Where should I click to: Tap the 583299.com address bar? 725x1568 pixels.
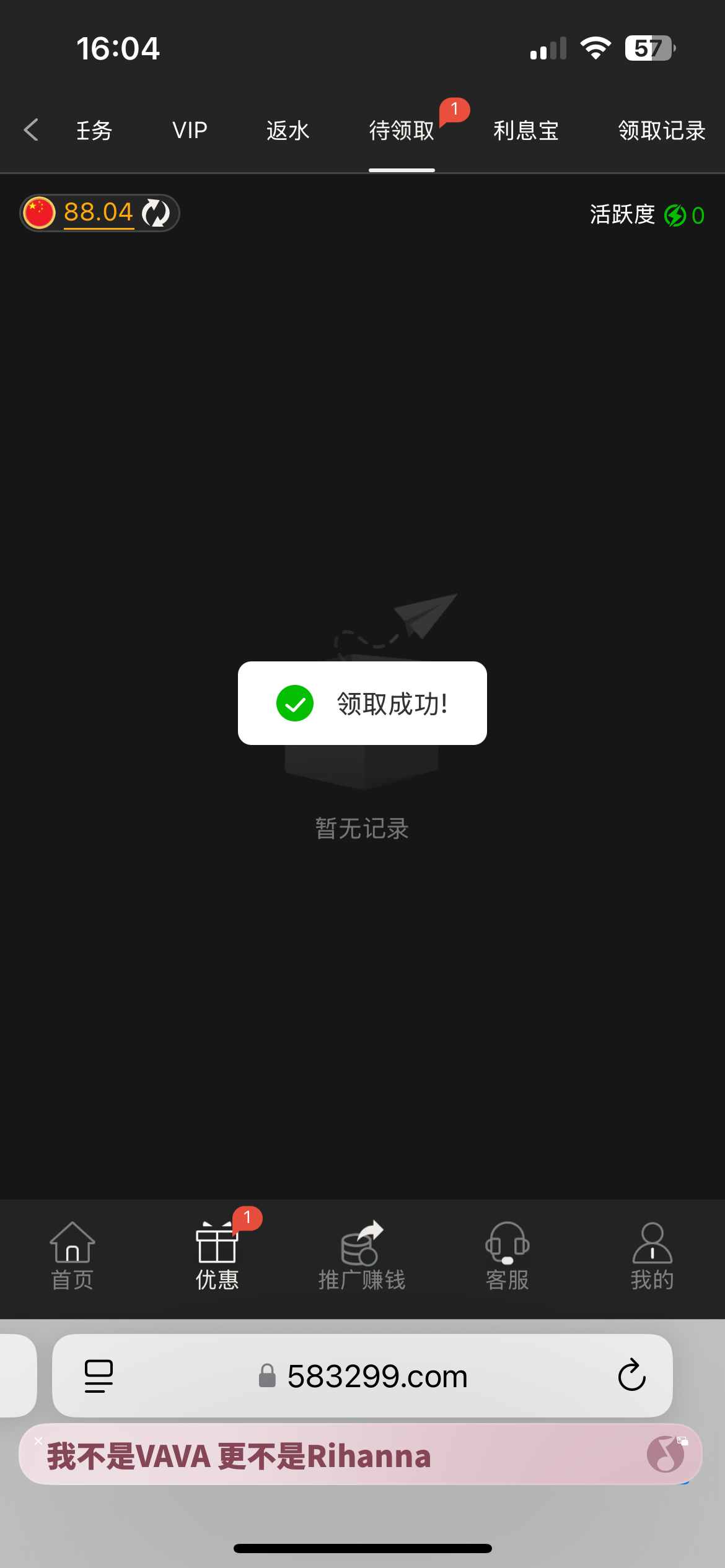377,1376
